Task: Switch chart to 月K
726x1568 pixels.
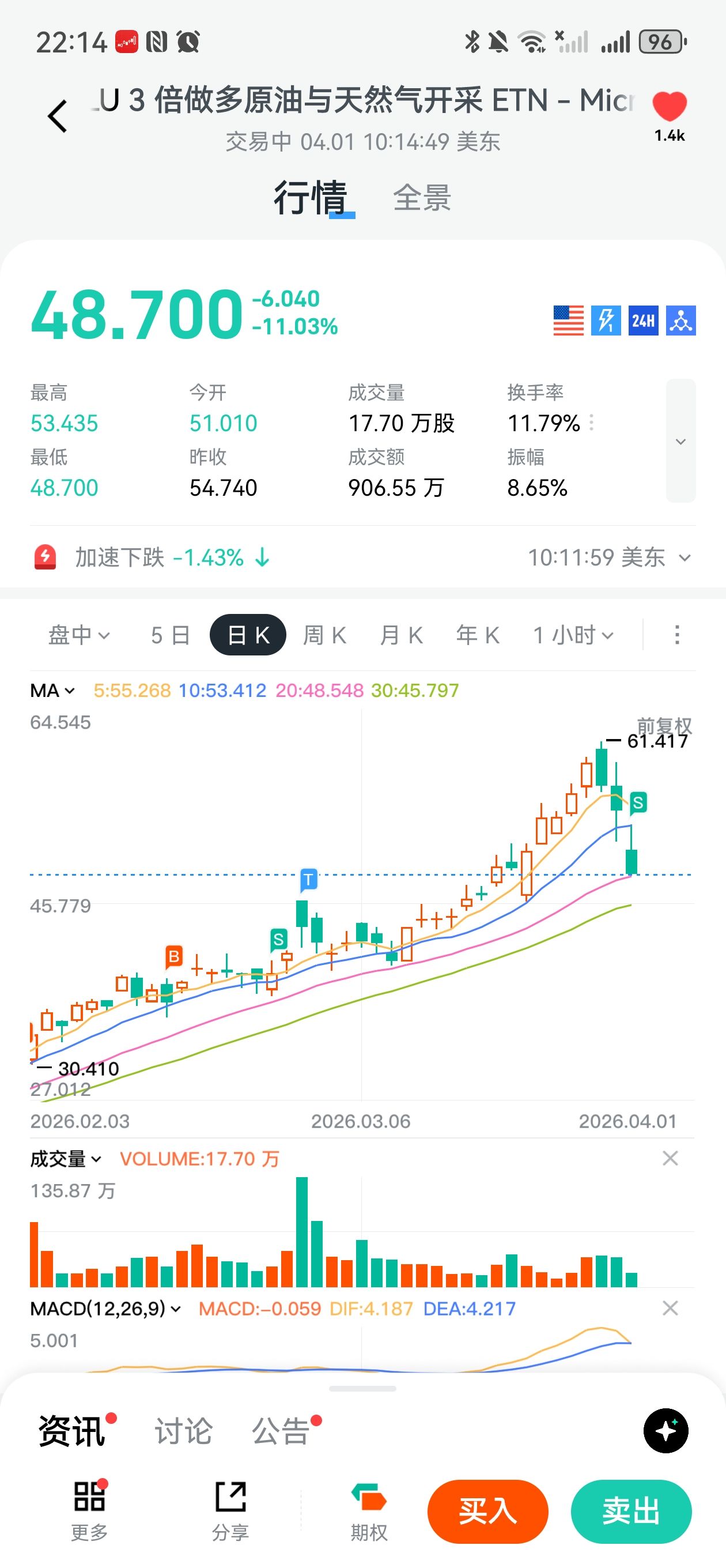Action: pos(401,635)
